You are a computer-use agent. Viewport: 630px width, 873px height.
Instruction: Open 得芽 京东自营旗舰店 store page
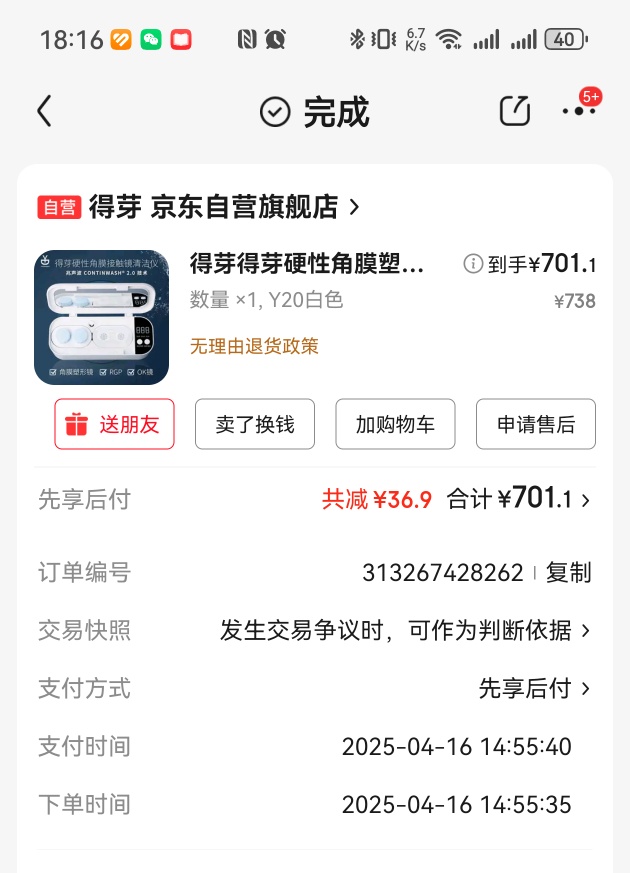[x=223, y=207]
